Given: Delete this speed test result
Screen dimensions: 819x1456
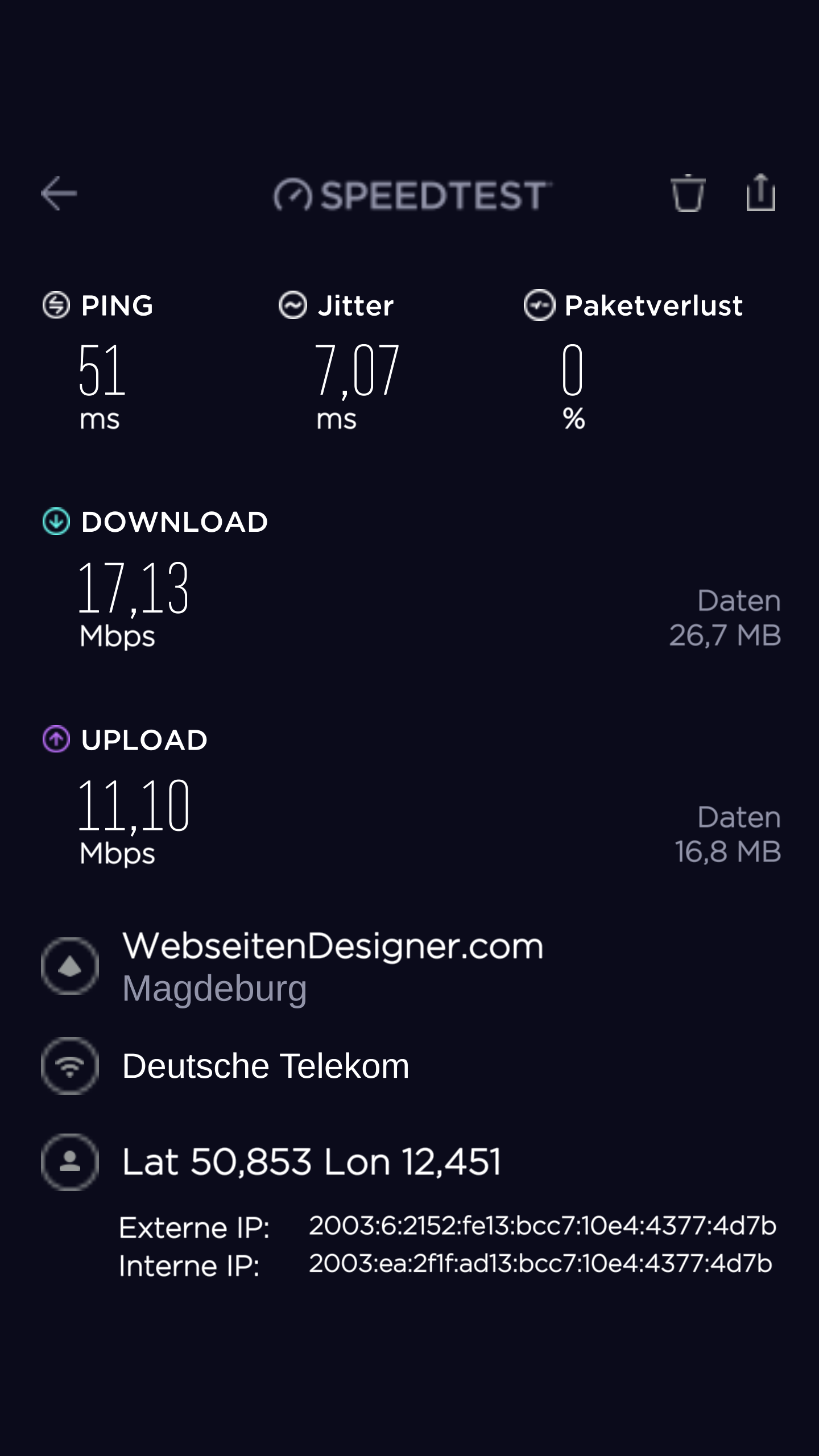Looking at the screenshot, I should point(688,193).
